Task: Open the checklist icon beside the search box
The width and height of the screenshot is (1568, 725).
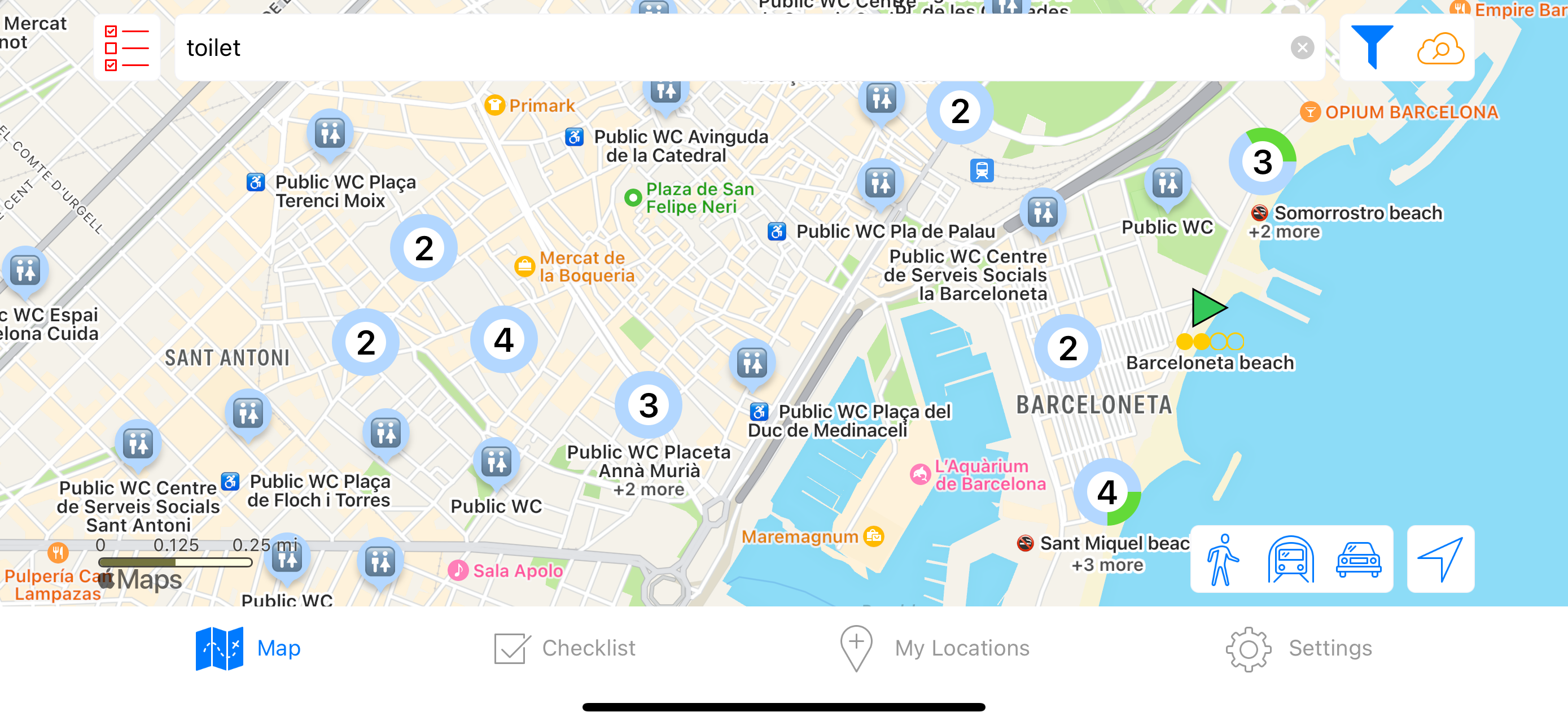Action: pyautogui.click(x=126, y=47)
